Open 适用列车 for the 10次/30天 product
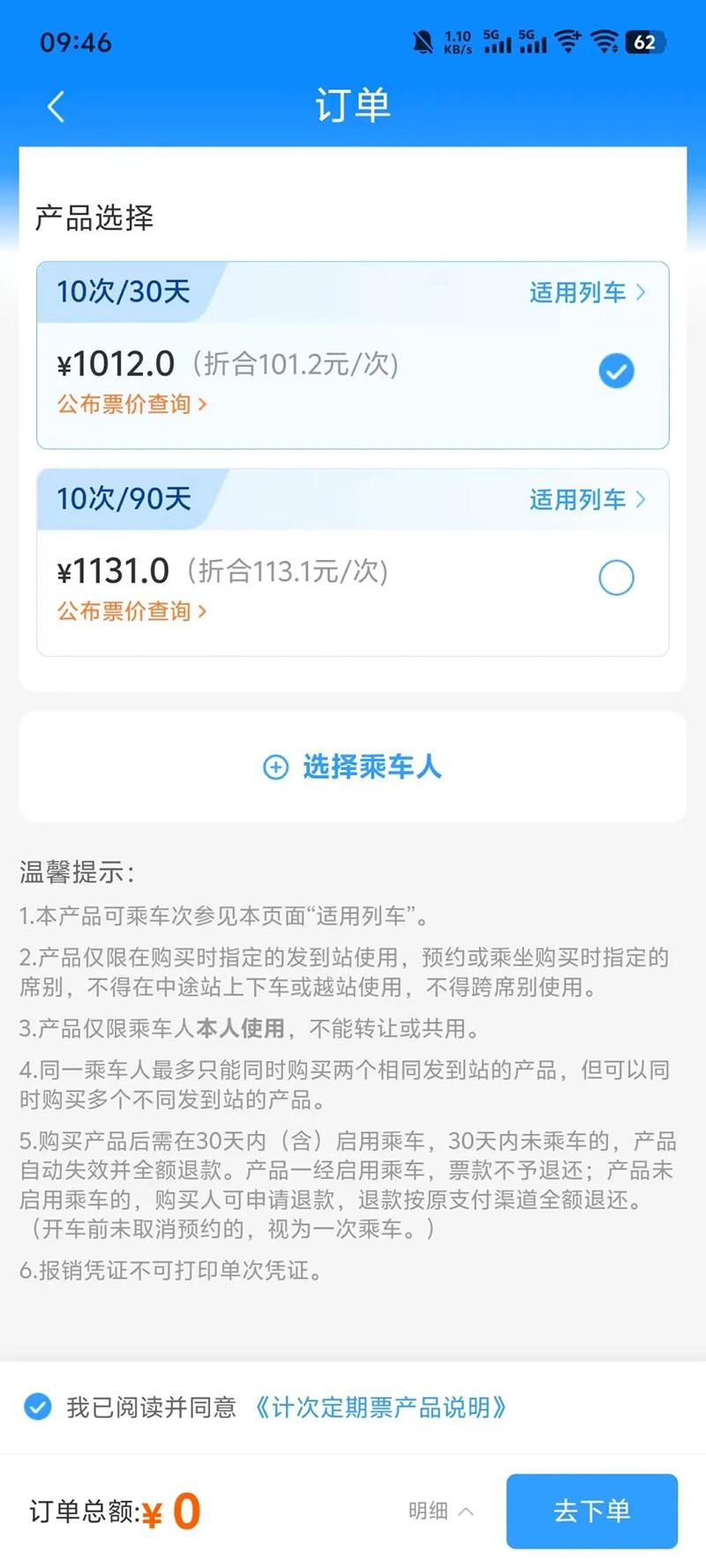 (x=587, y=292)
